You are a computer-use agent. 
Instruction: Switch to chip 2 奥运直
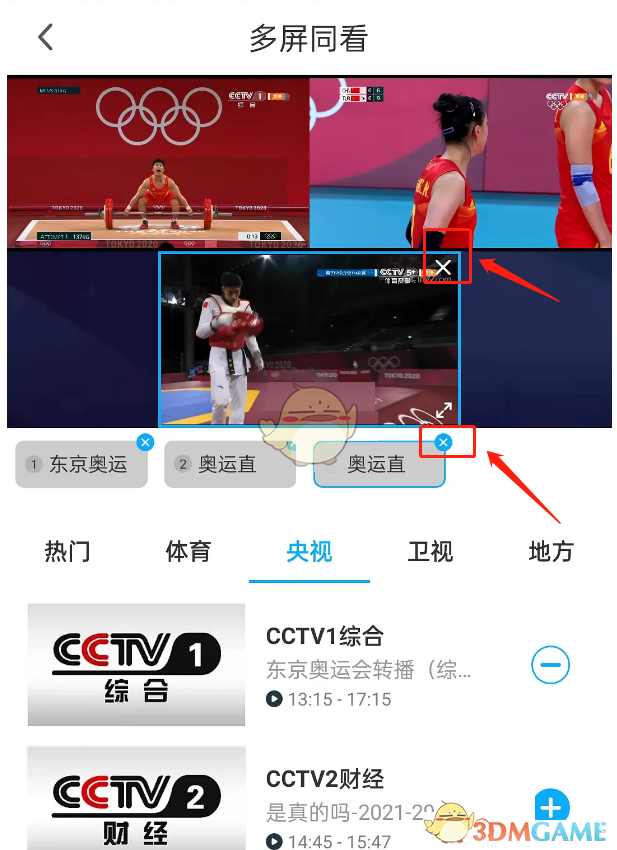230,464
